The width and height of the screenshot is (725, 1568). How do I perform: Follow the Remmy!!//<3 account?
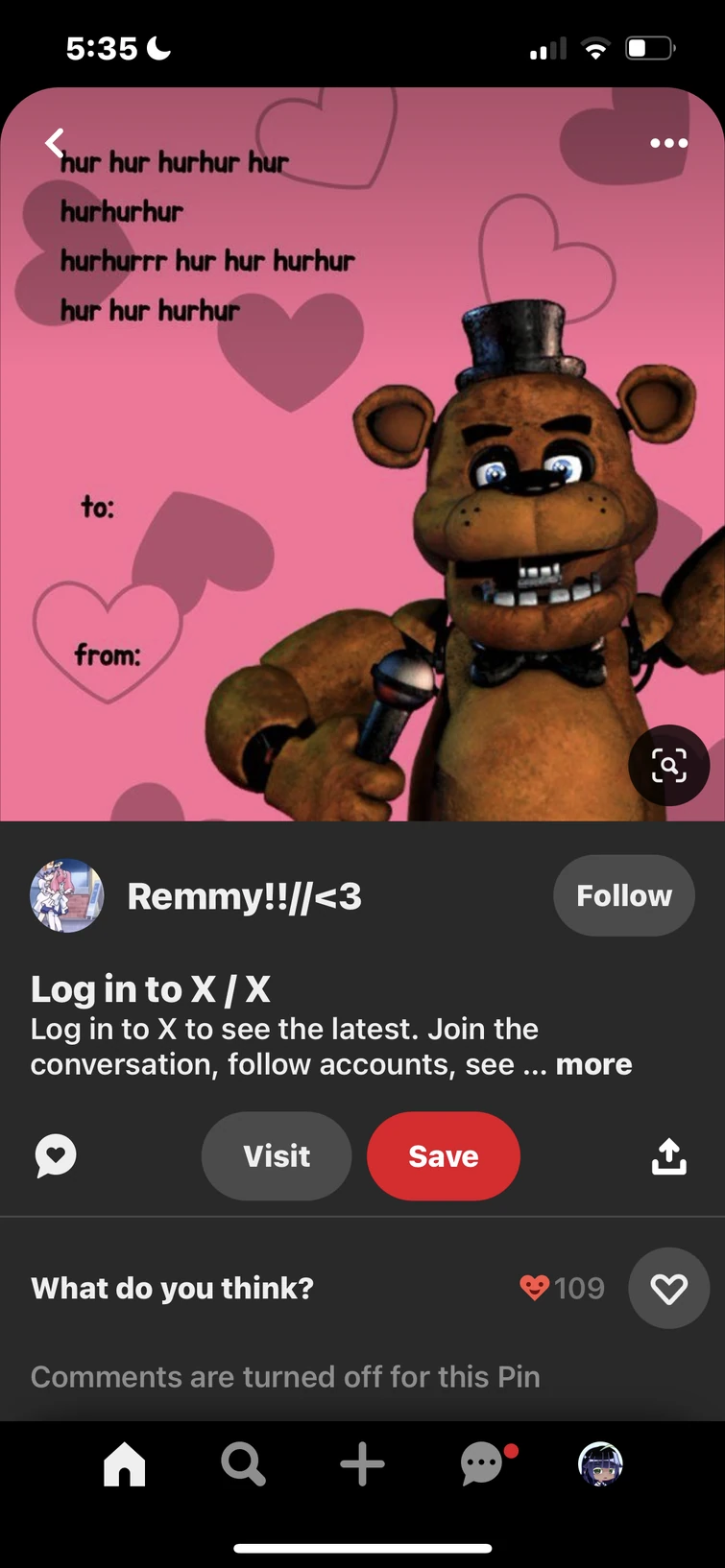coord(623,895)
